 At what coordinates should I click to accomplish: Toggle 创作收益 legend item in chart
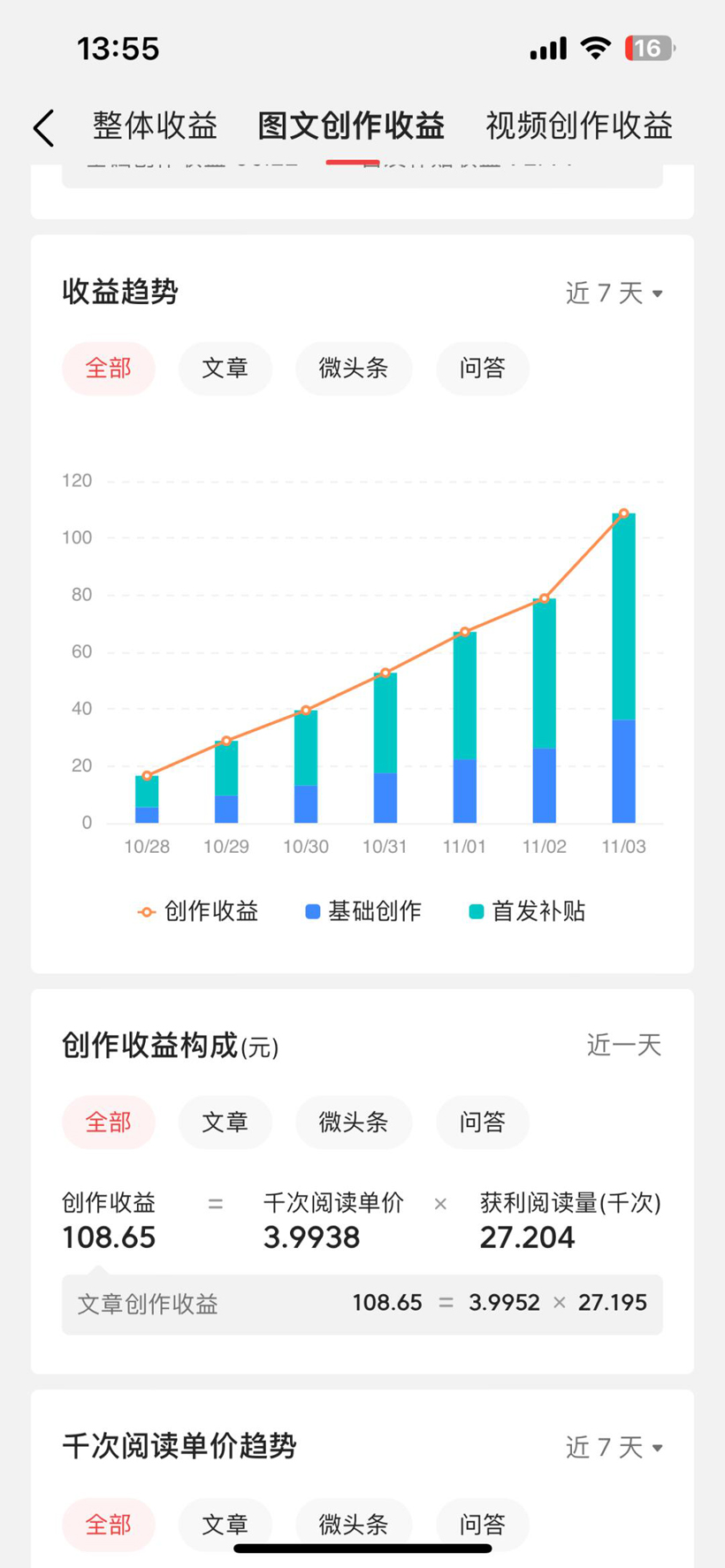coord(198,911)
